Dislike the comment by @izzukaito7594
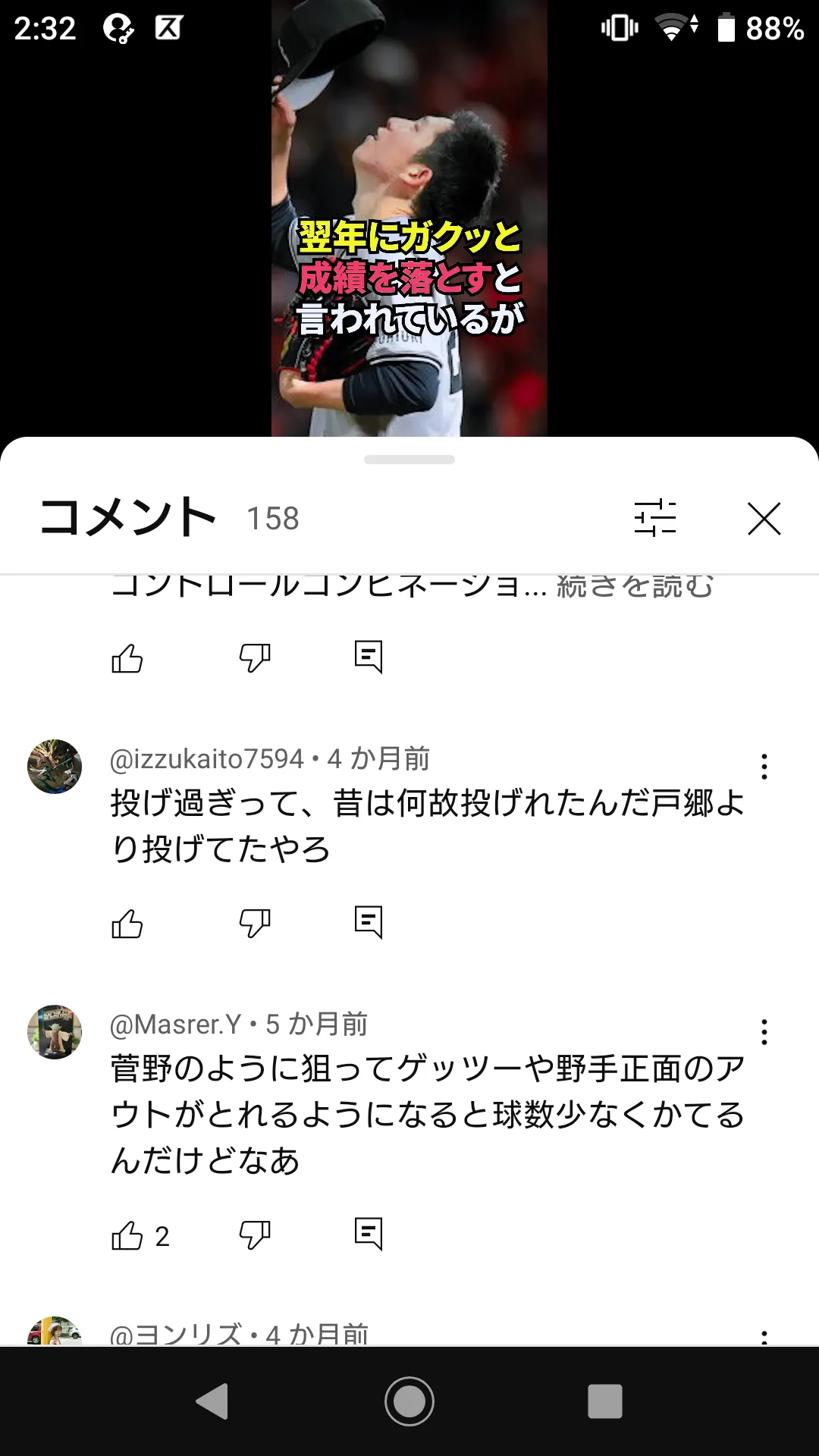 coord(255,923)
